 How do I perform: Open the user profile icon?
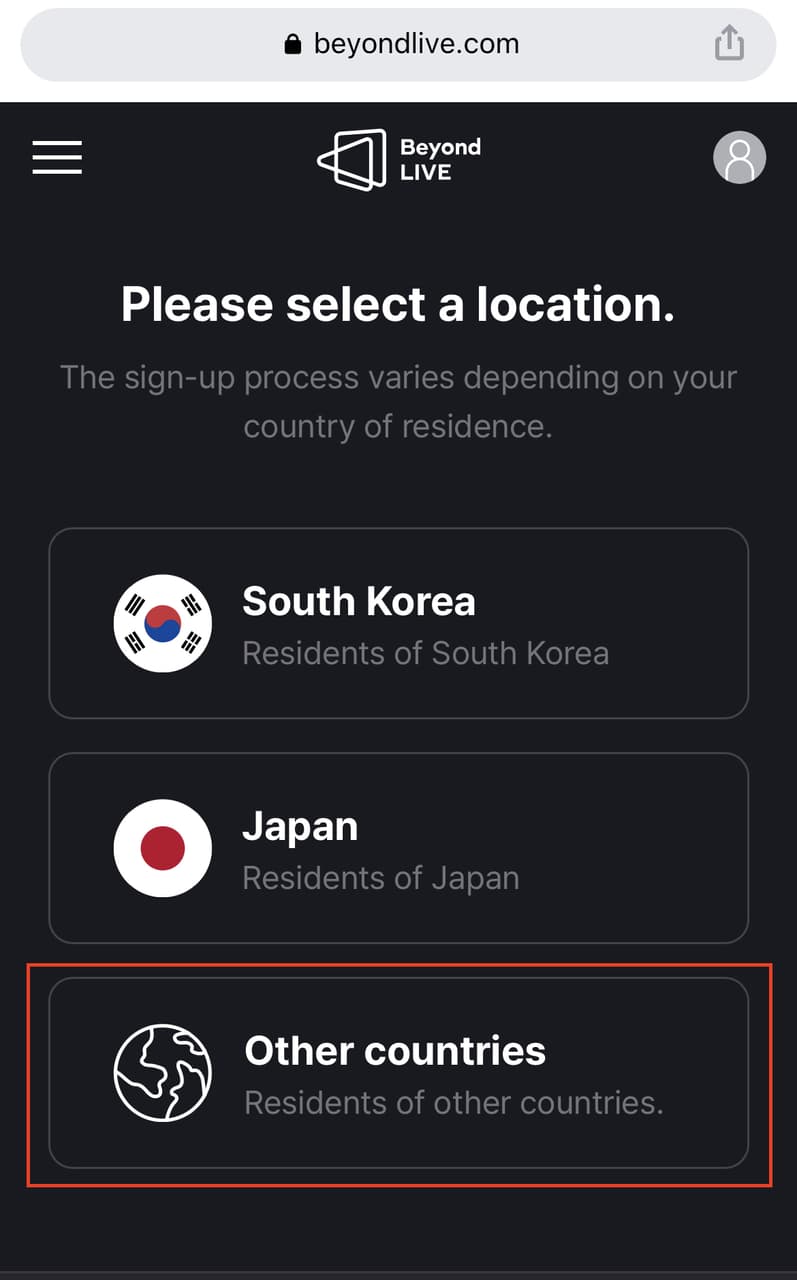(x=739, y=158)
